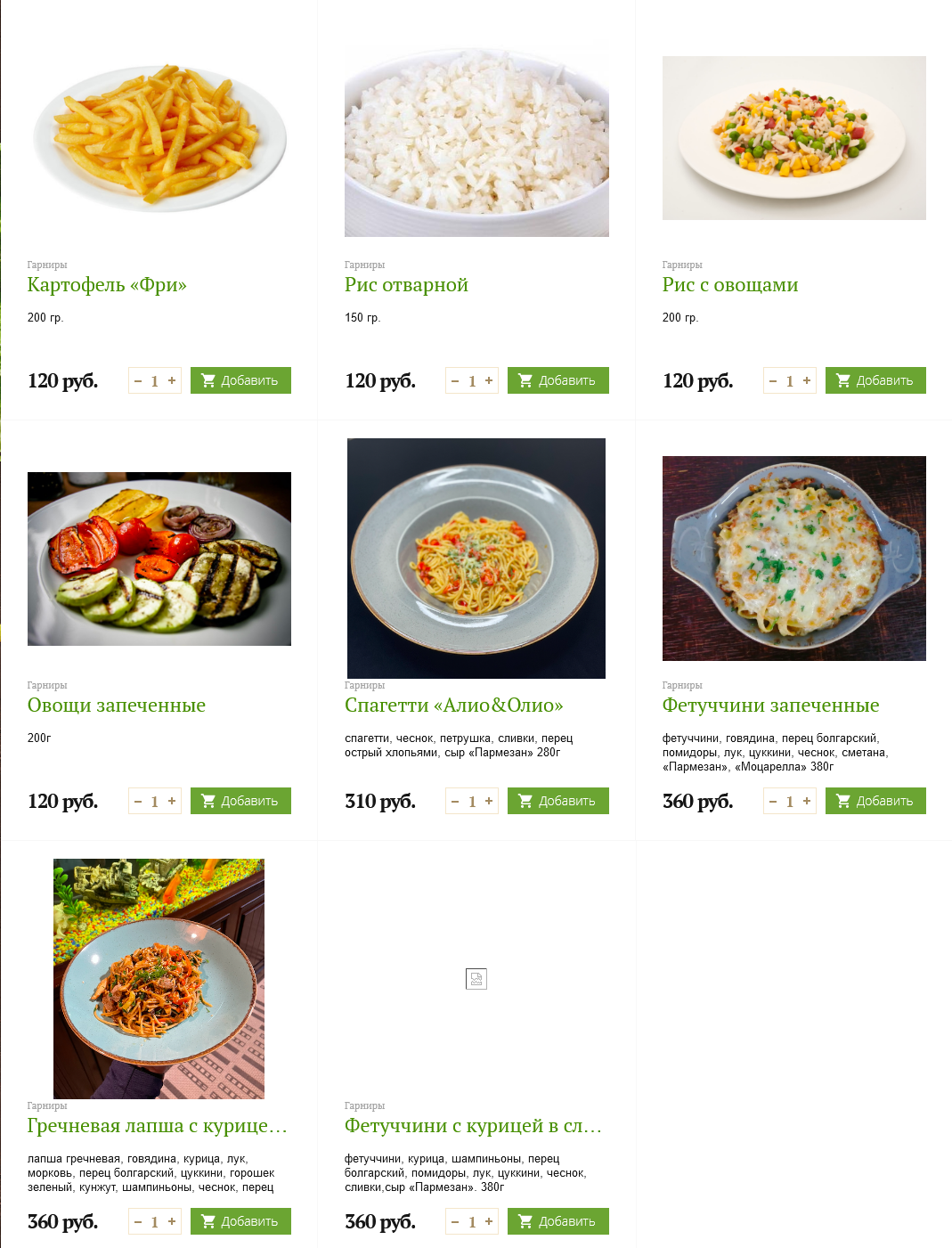This screenshot has height=1248, width=952.
Task: Add Картофель «Фри» to the cart
Action: (240, 380)
